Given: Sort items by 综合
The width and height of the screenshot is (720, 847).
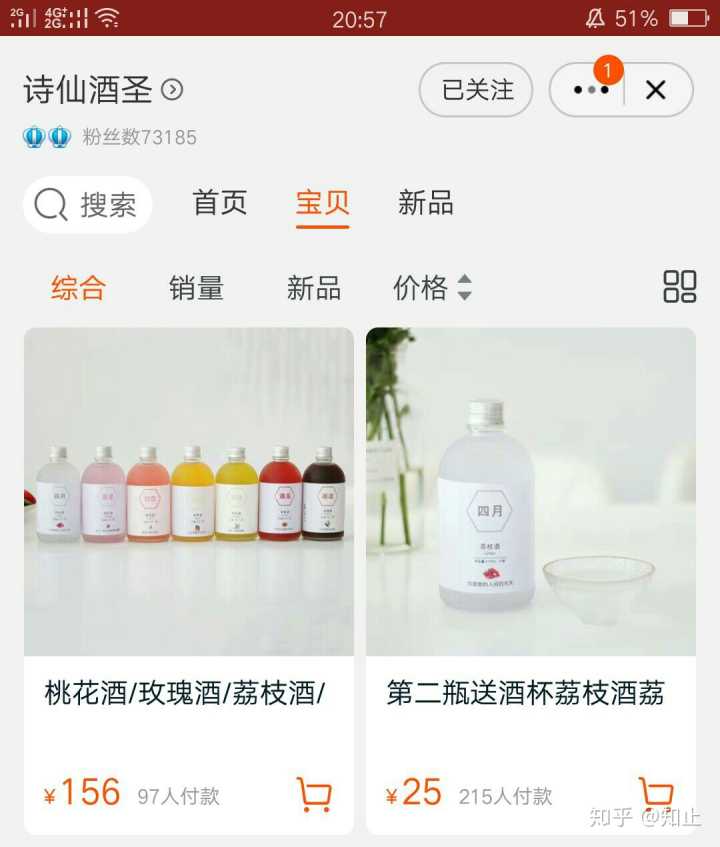Looking at the screenshot, I should click(79, 288).
